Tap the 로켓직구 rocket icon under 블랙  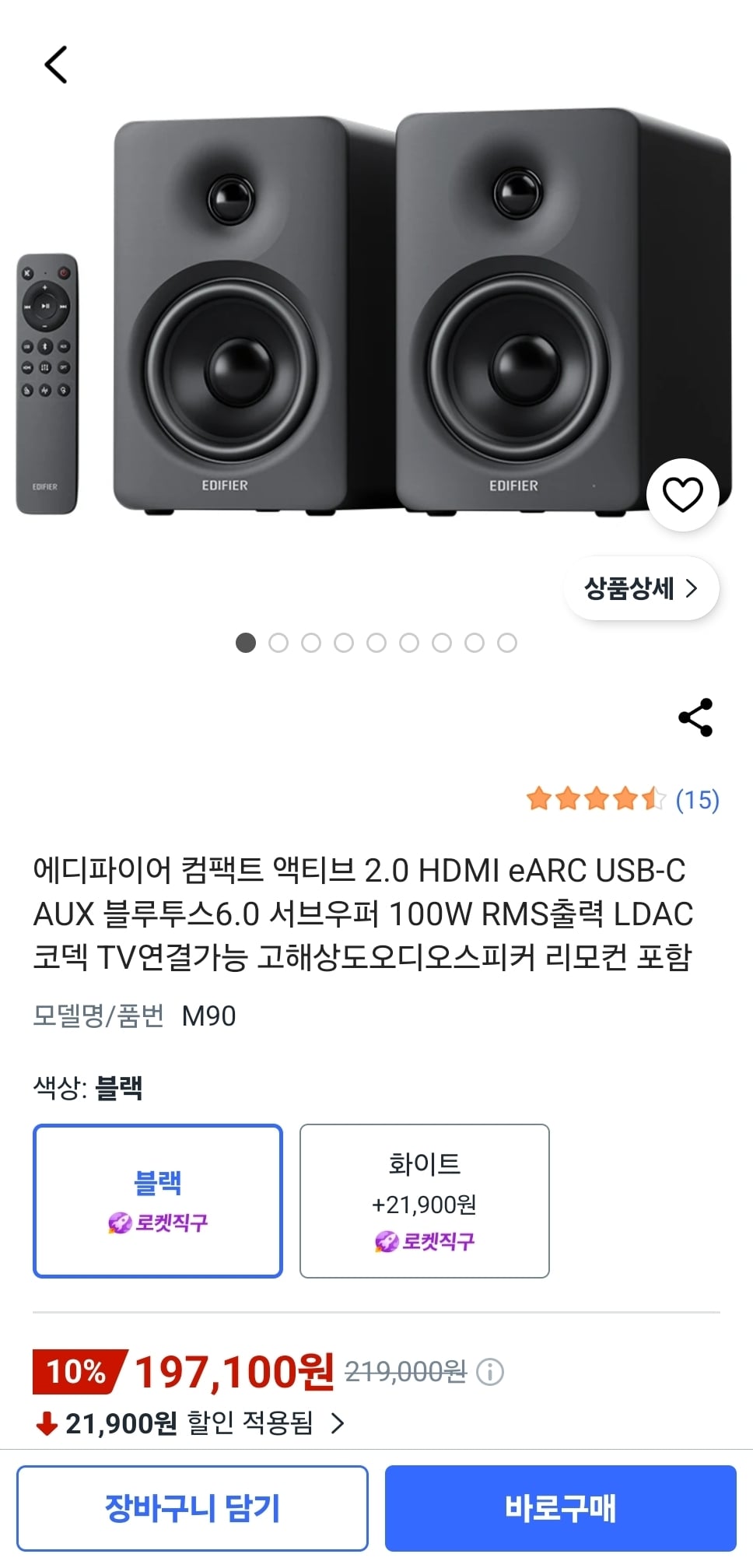coord(118,1222)
